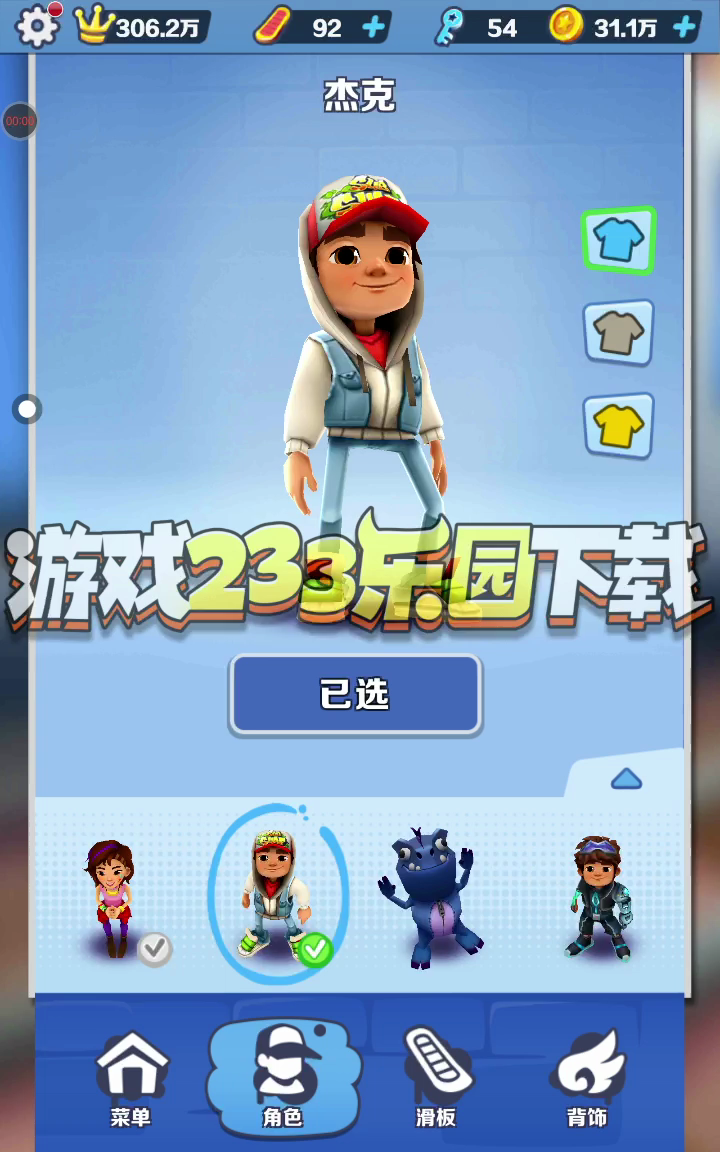Tap the 已选 button
720x1152 pixels.
click(x=355, y=694)
